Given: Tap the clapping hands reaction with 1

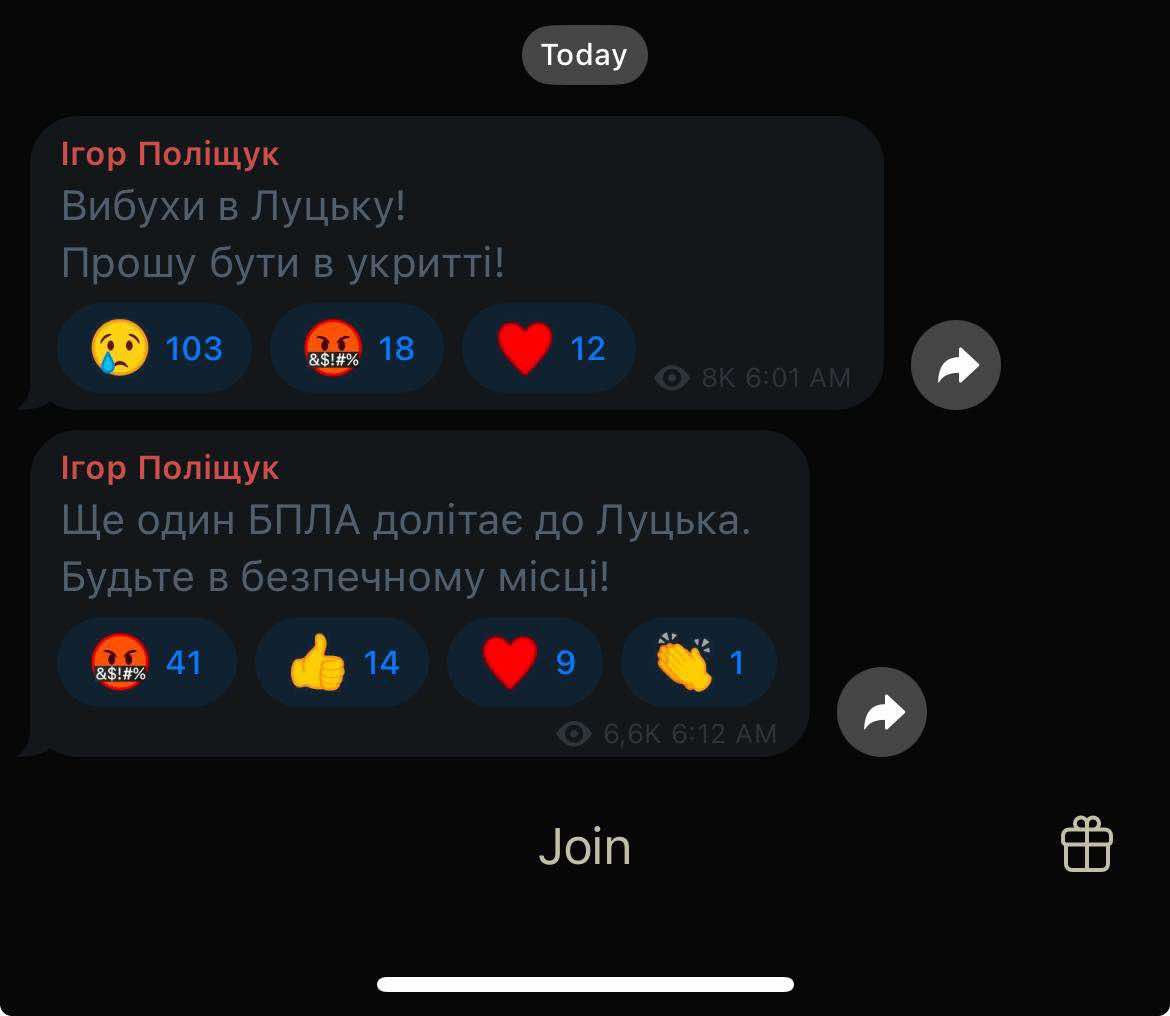Looking at the screenshot, I should click(699, 662).
